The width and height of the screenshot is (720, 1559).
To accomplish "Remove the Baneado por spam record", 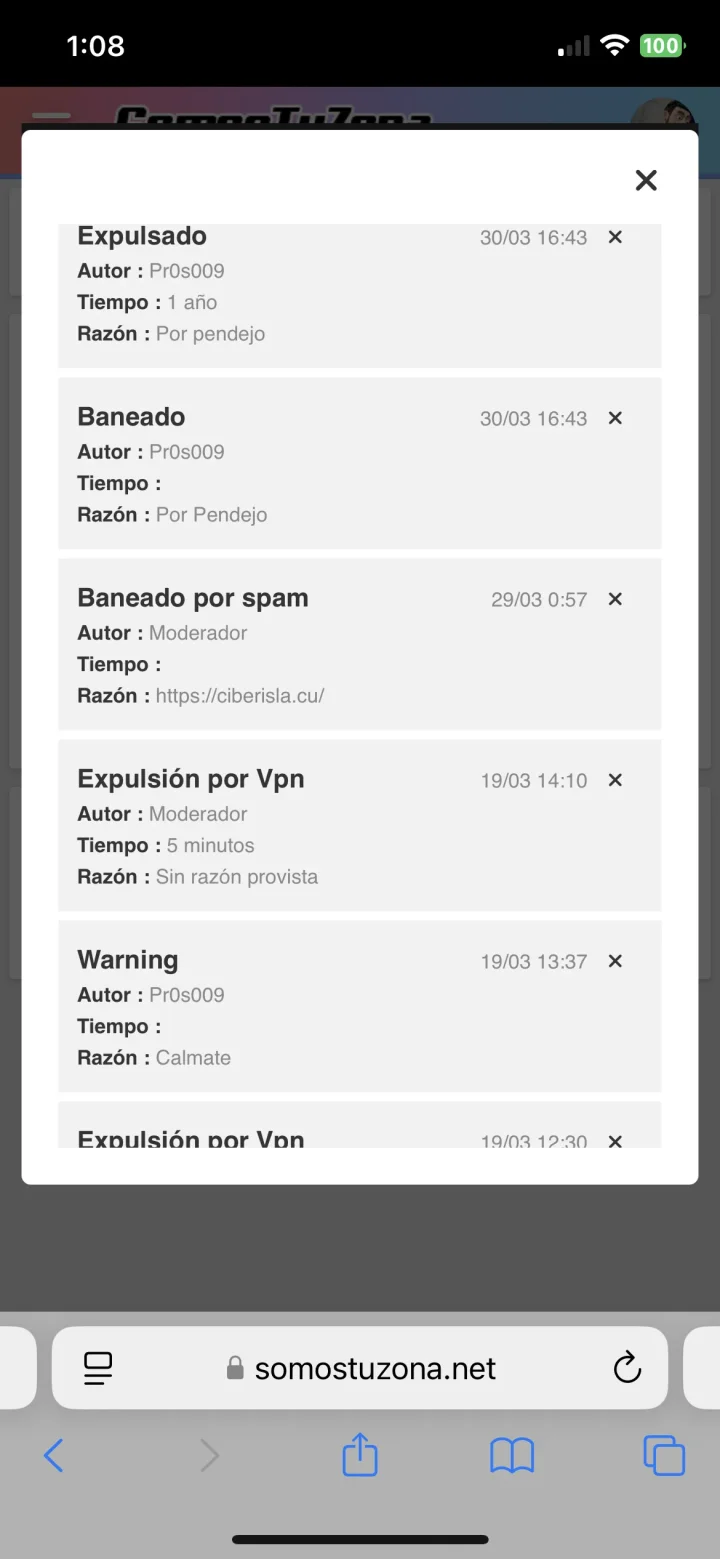I will point(615,599).
